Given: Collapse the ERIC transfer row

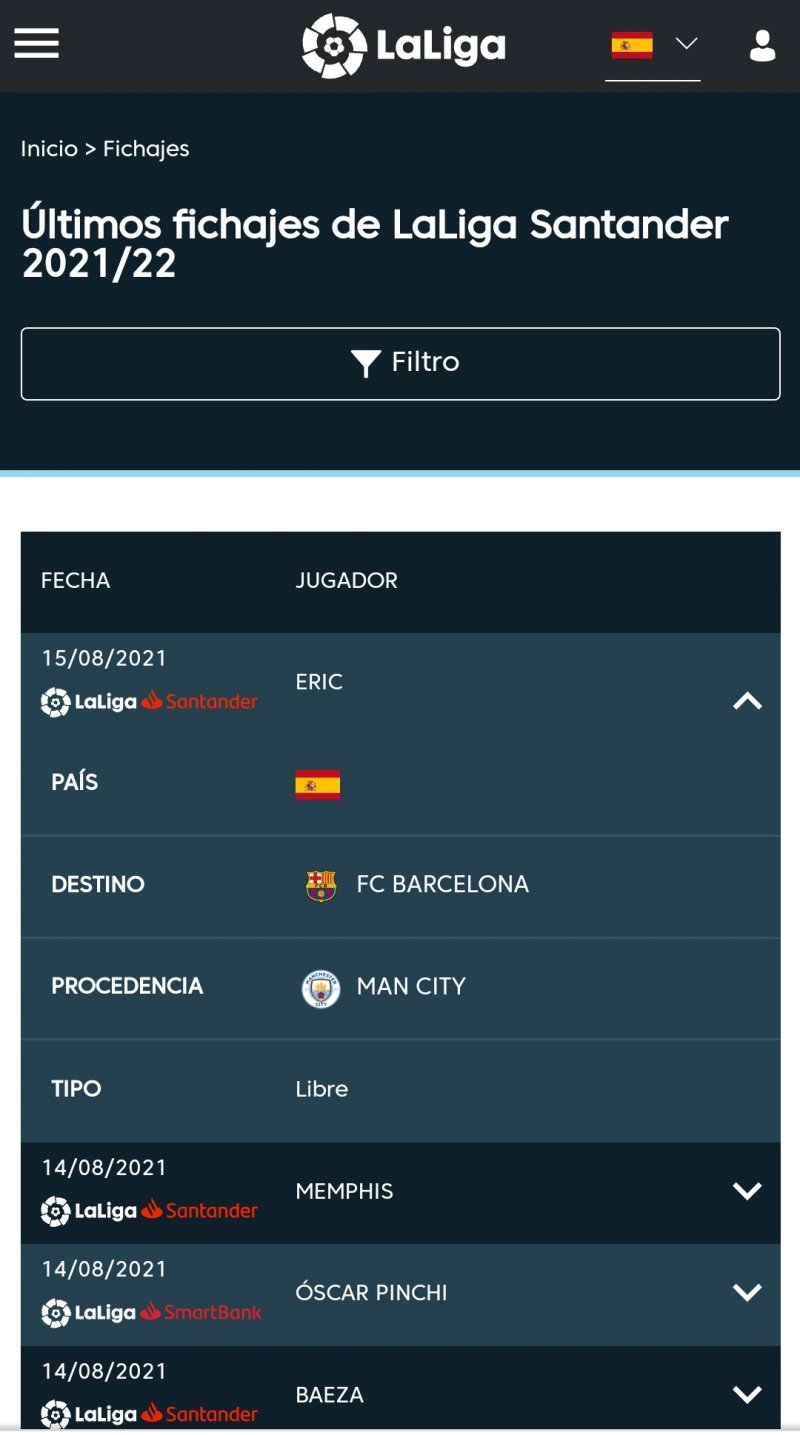Looking at the screenshot, I should (747, 701).
